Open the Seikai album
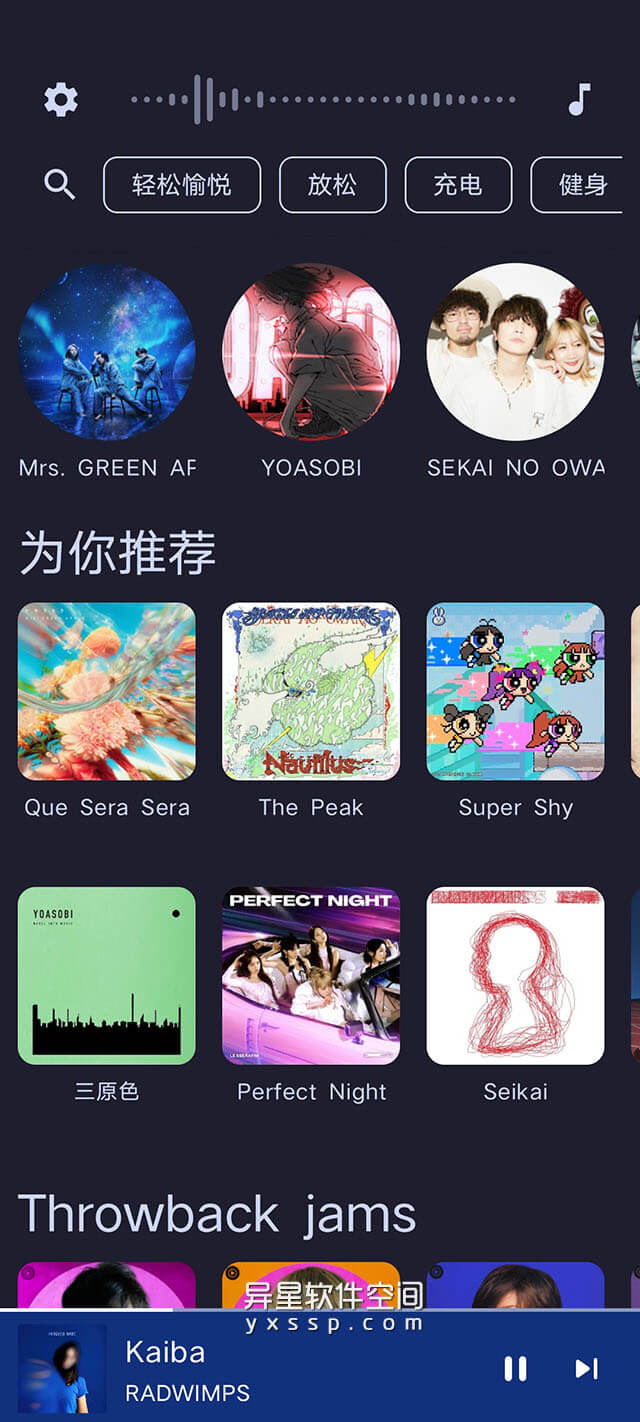640x1422 pixels. [x=515, y=975]
